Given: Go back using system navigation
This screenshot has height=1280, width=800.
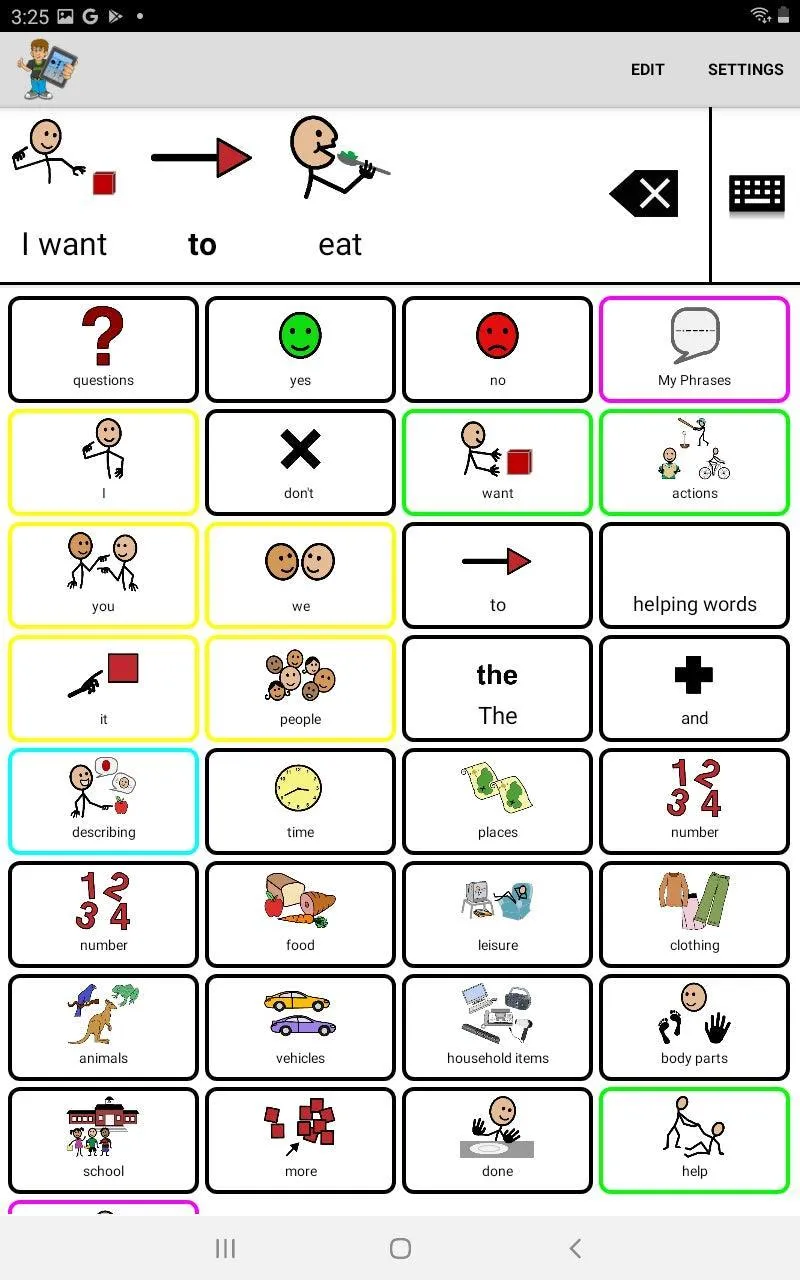Looking at the screenshot, I should click(x=574, y=1248).
